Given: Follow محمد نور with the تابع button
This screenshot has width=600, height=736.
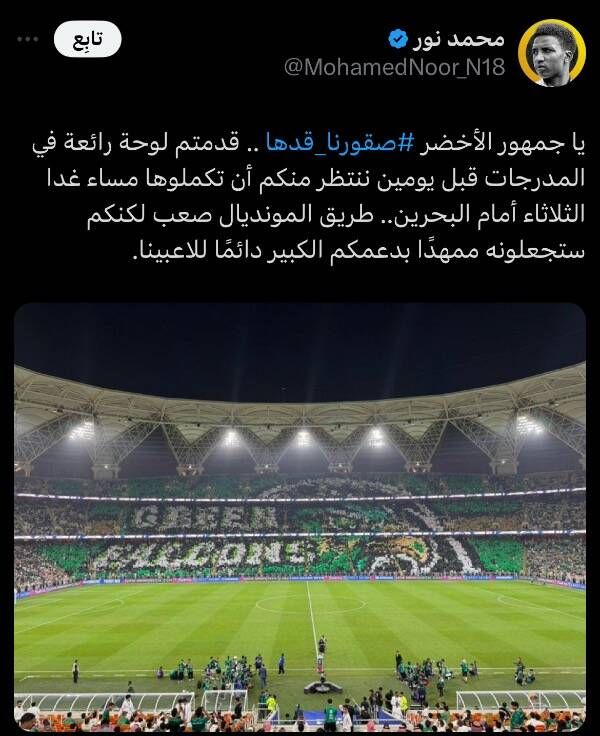Looking at the screenshot, I should click(87, 39).
